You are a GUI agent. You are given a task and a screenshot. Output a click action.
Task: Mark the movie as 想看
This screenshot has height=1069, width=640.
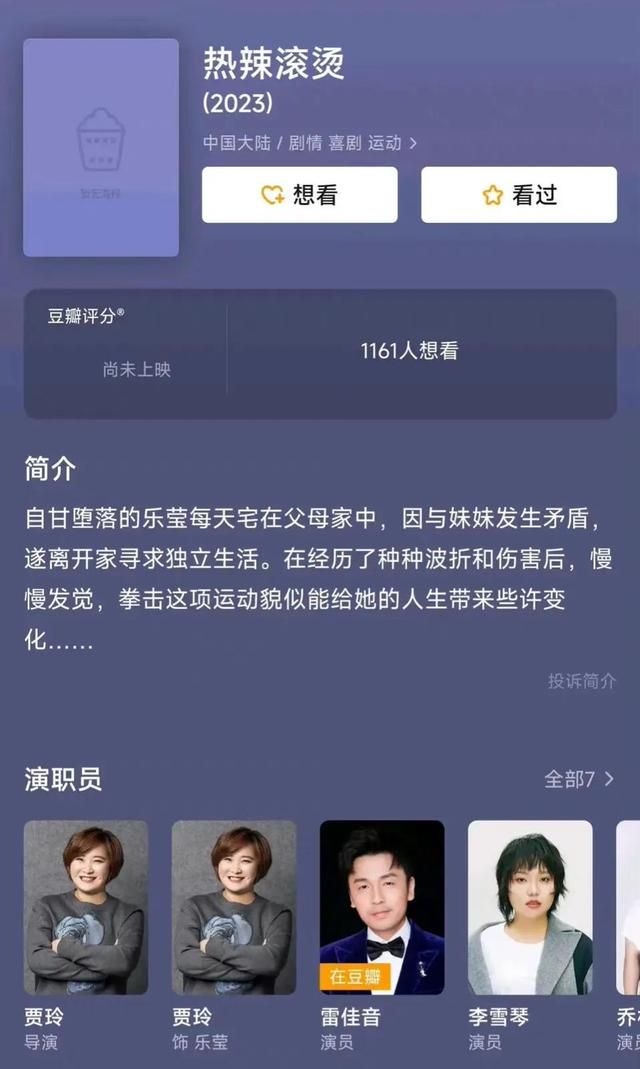tap(299, 195)
